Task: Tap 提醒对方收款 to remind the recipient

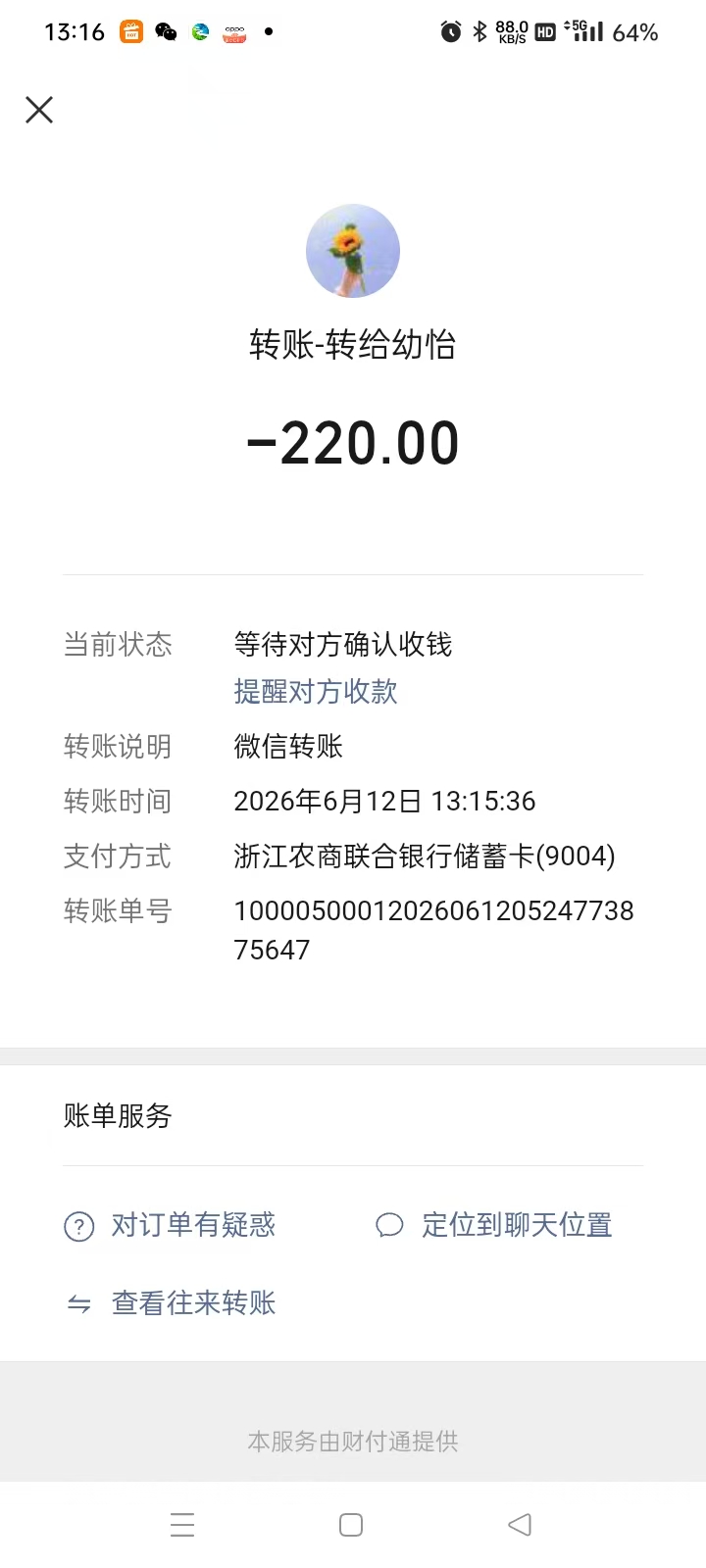Action: coord(316,692)
